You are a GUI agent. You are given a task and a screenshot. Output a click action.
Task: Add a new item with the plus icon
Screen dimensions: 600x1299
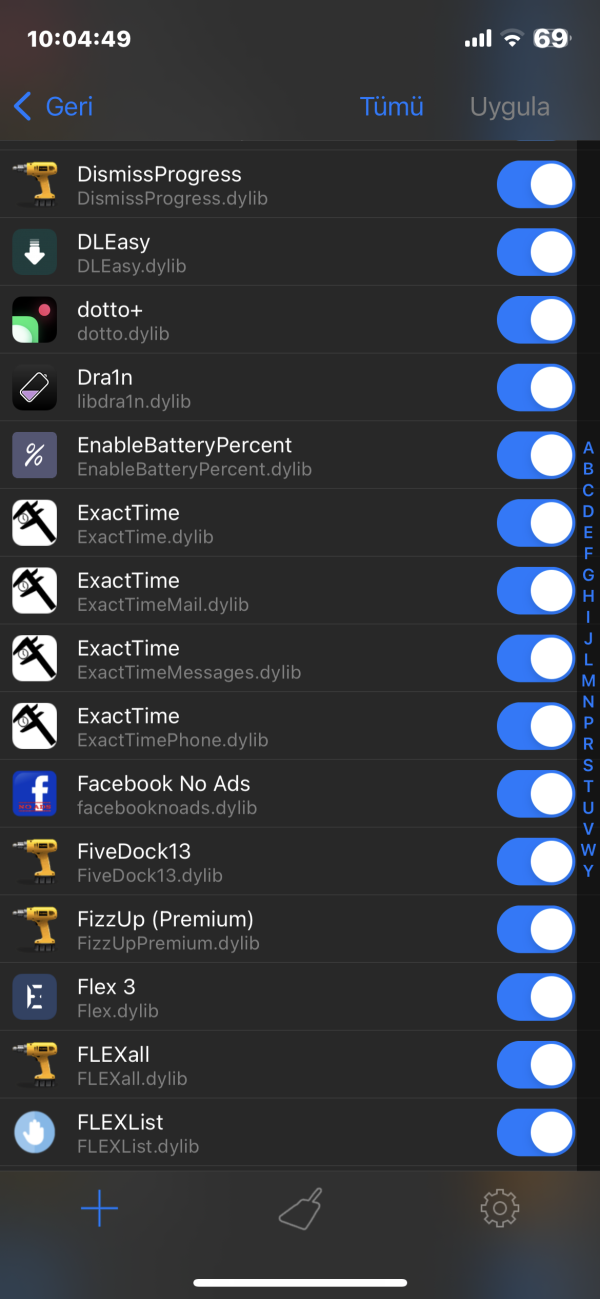[99, 1209]
